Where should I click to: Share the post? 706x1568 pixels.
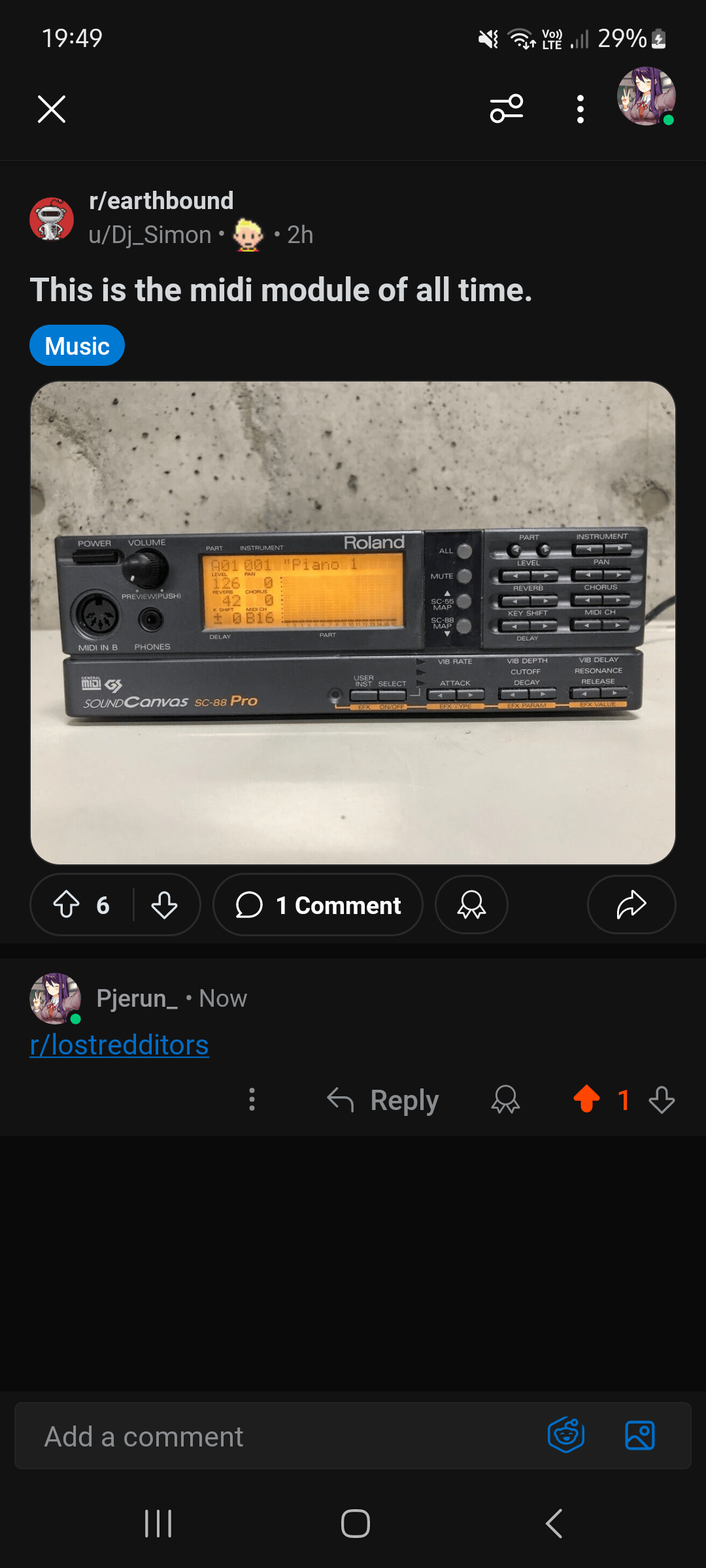click(x=630, y=905)
